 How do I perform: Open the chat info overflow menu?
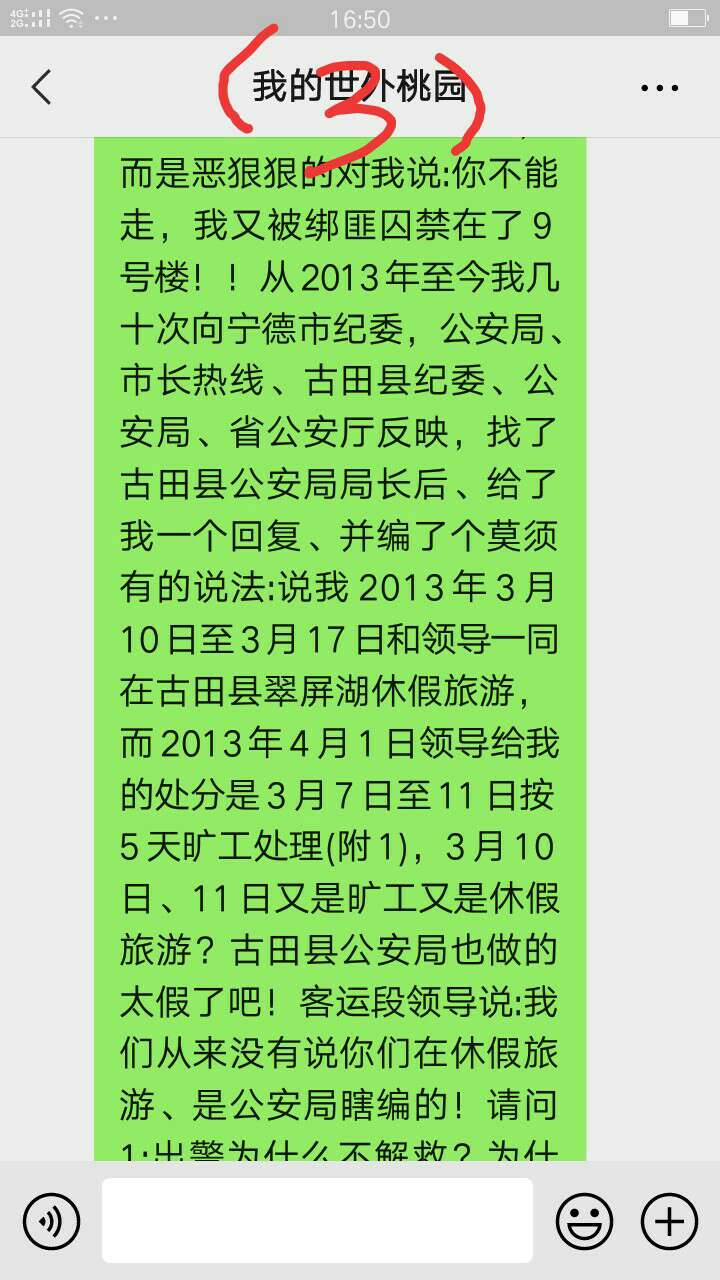pos(659,88)
